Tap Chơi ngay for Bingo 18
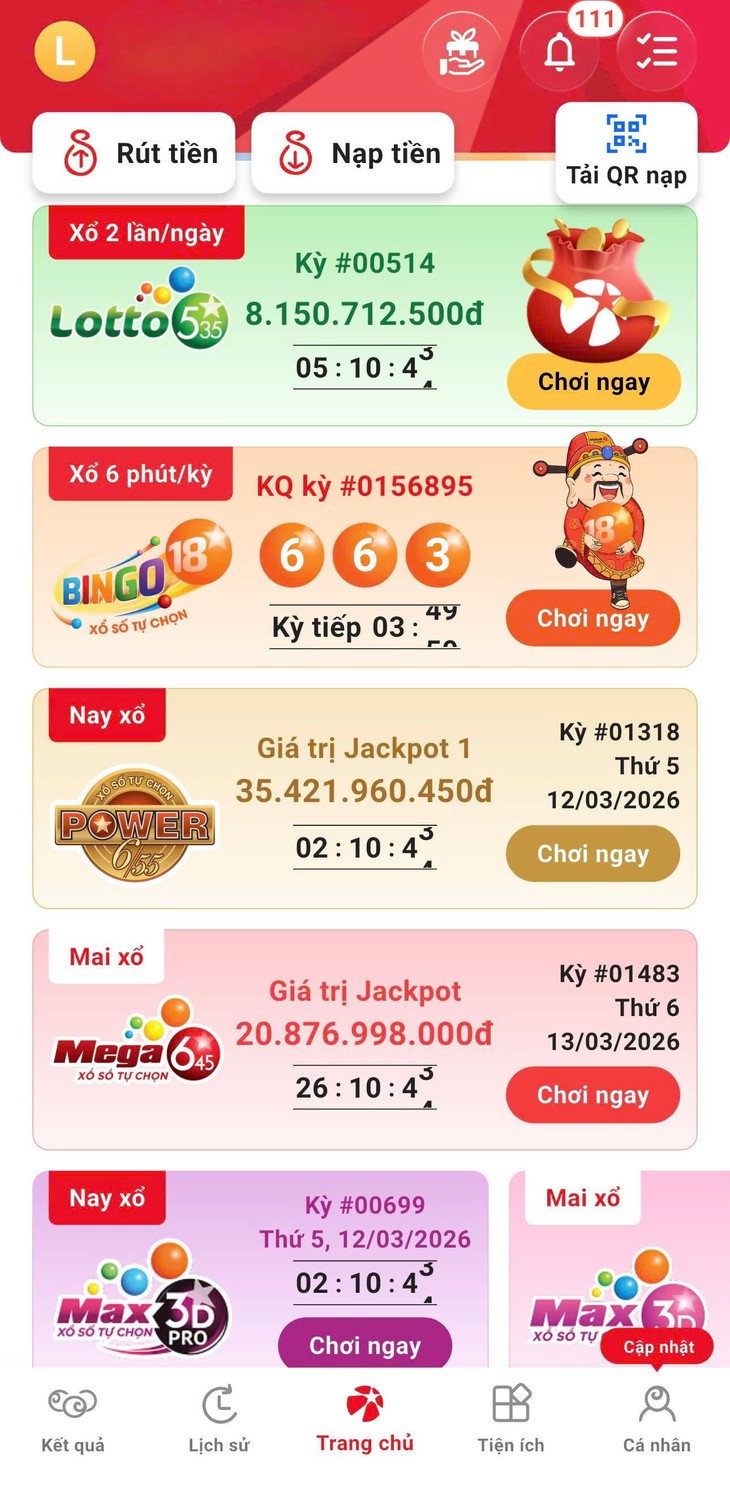Screen dimensions: 730x1504 pos(593,619)
